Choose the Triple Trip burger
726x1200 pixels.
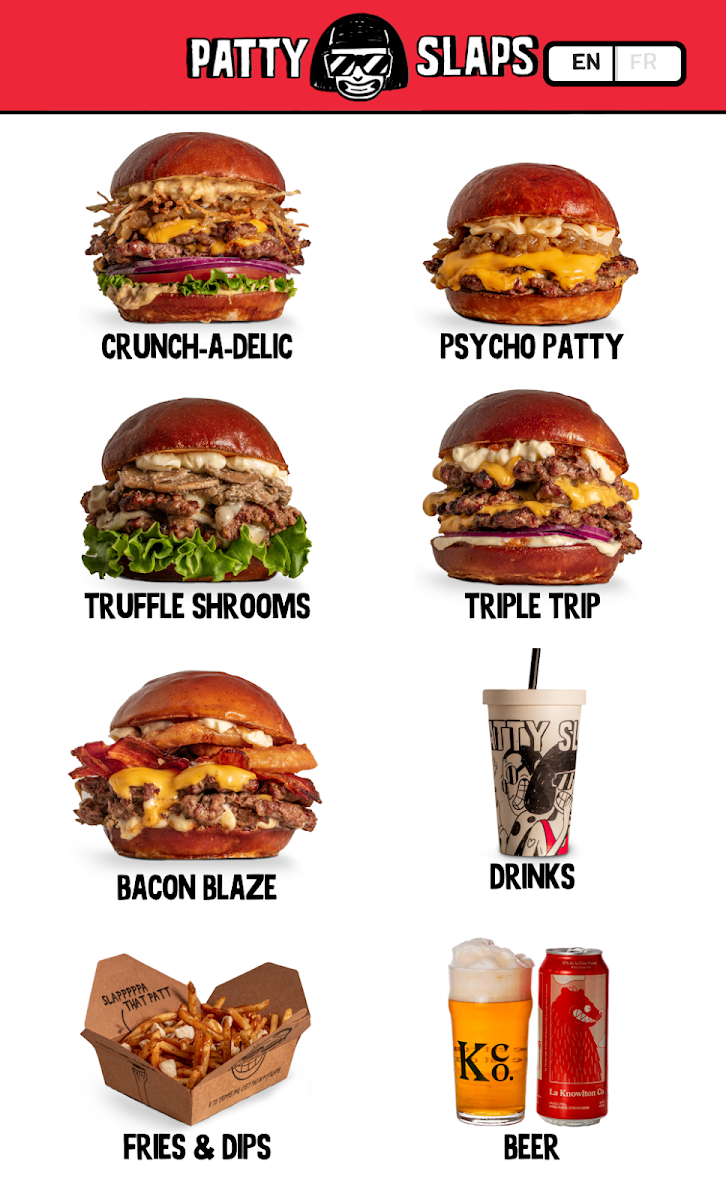pyautogui.click(x=532, y=506)
